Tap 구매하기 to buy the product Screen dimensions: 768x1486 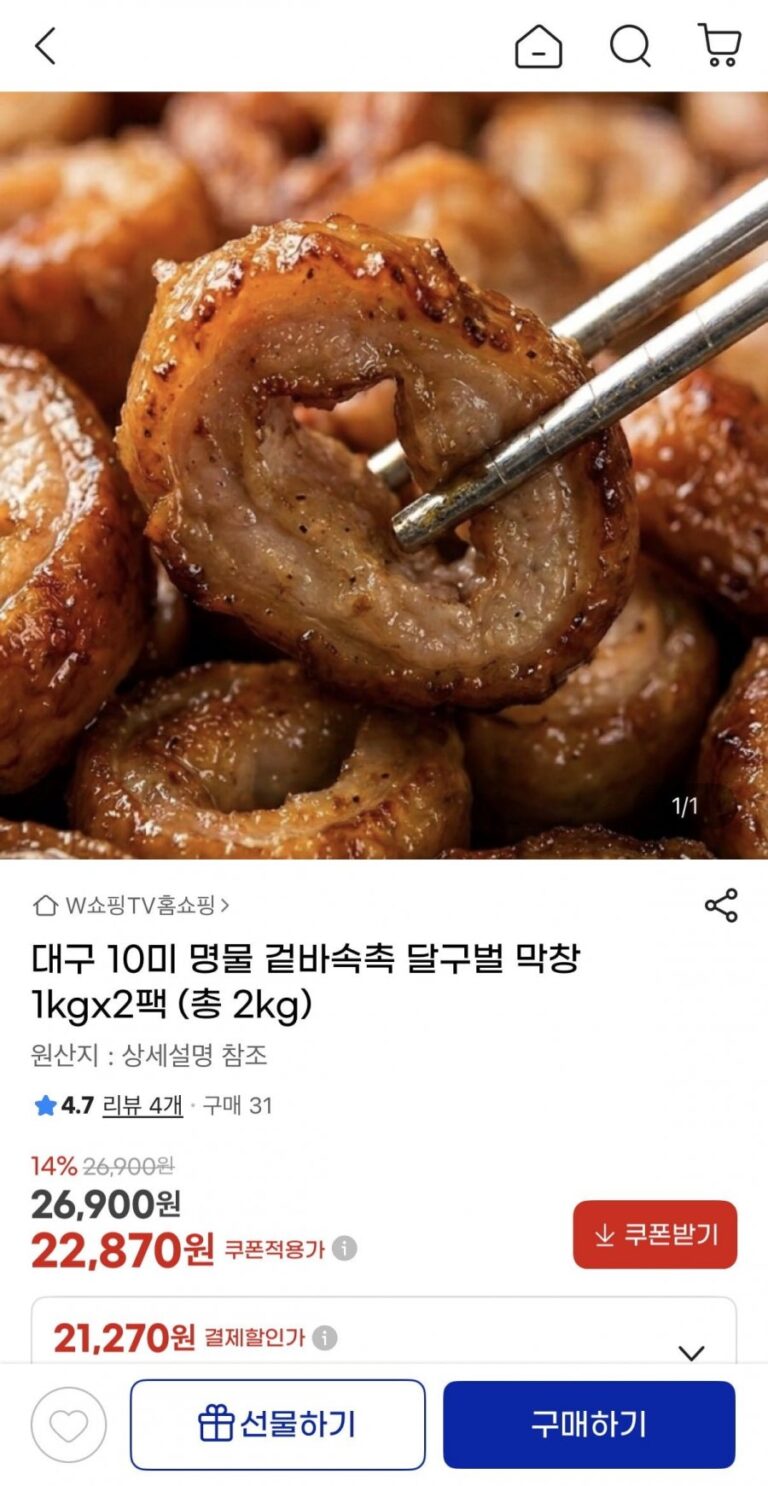pos(589,1425)
